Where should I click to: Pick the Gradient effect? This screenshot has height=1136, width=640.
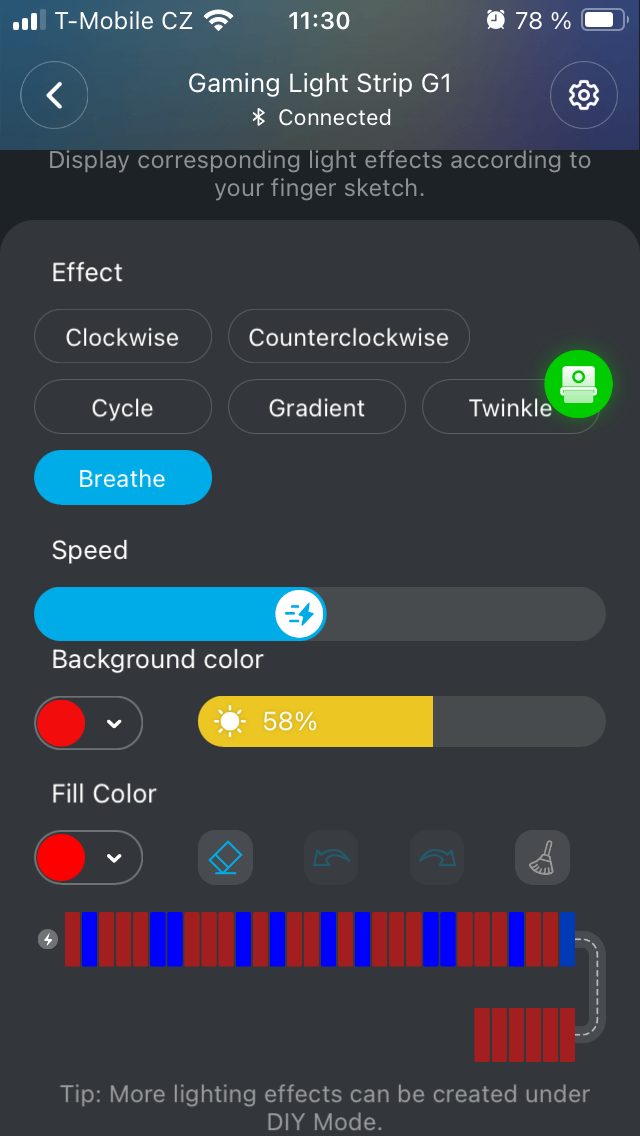point(316,408)
